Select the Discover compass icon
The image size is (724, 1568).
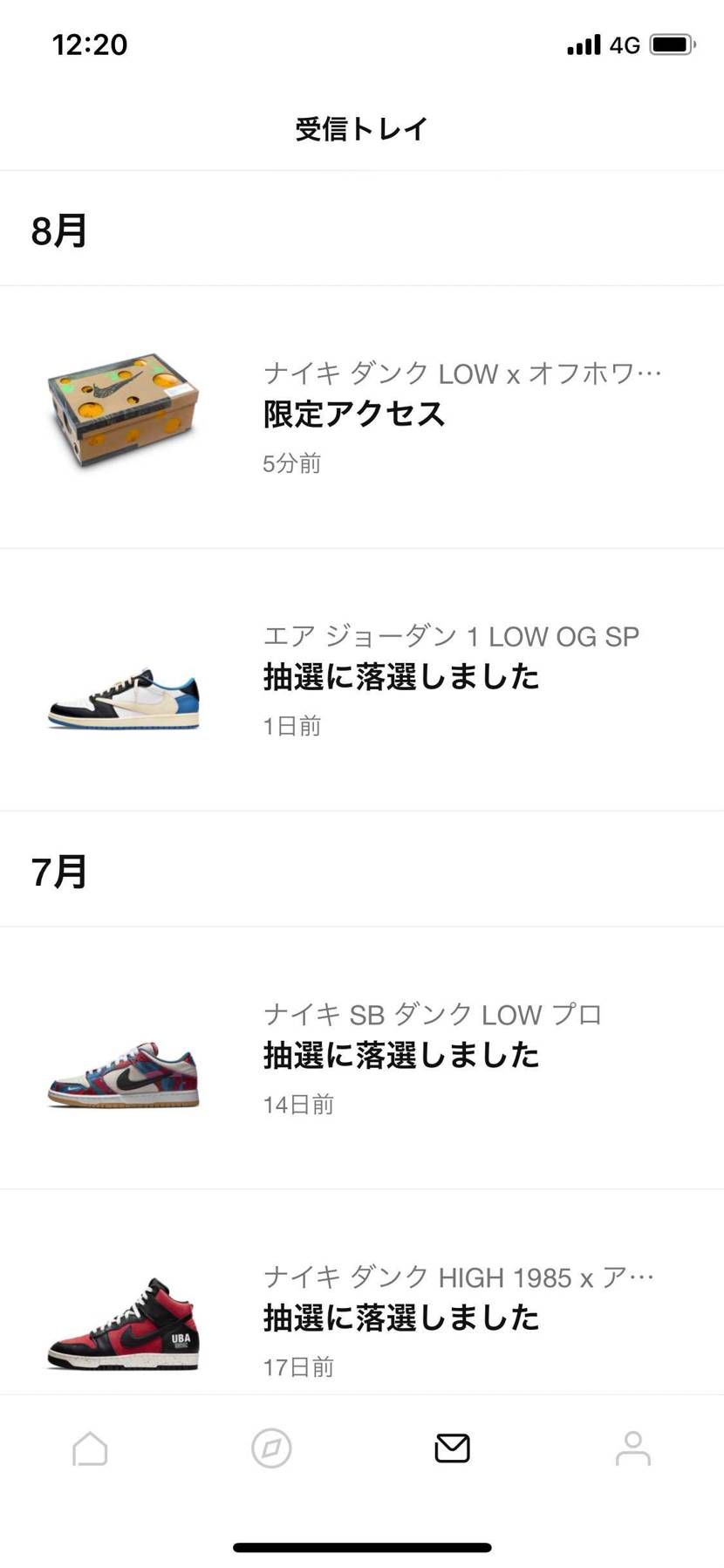point(270,1448)
